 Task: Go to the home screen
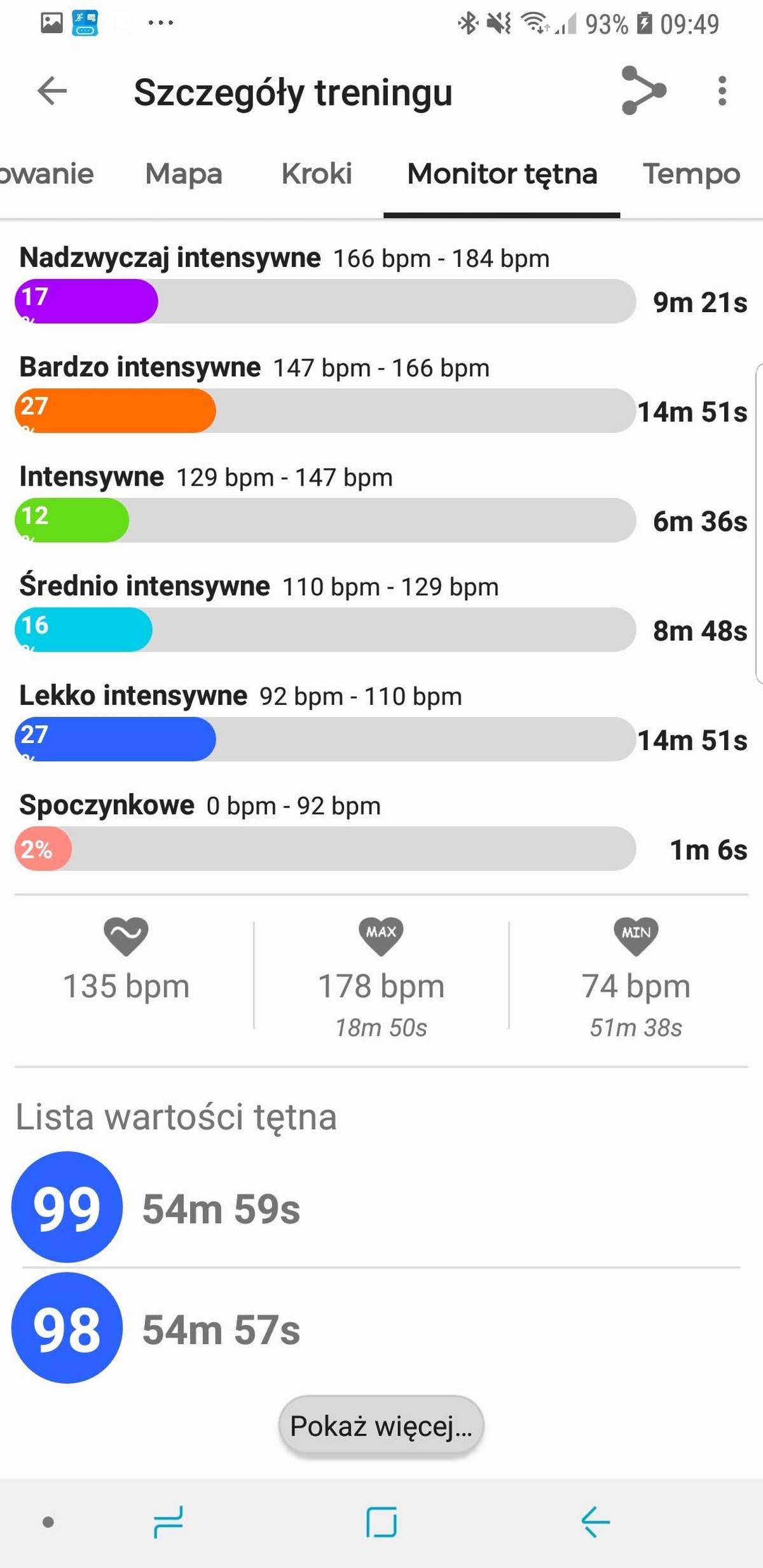pos(381,1522)
